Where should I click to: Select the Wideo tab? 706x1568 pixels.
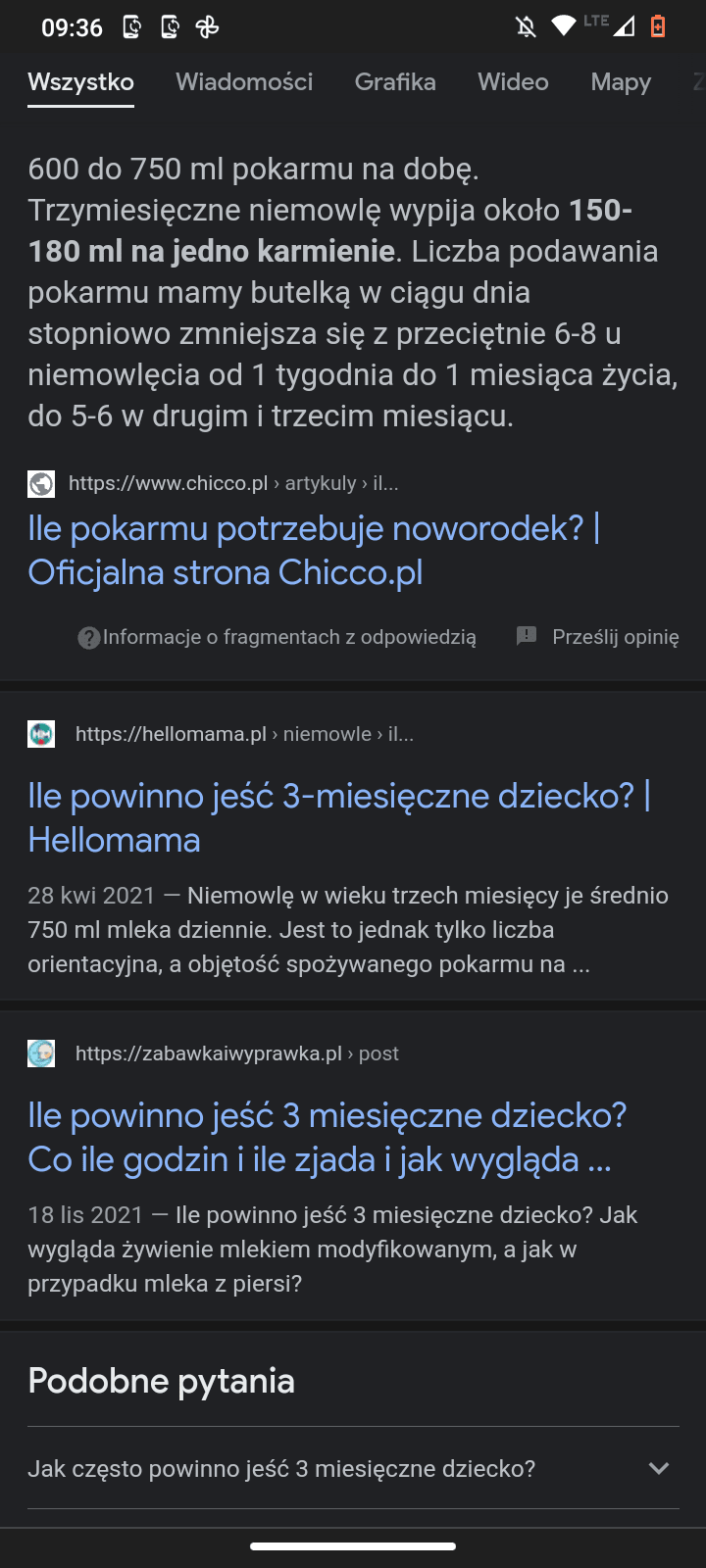[x=513, y=82]
